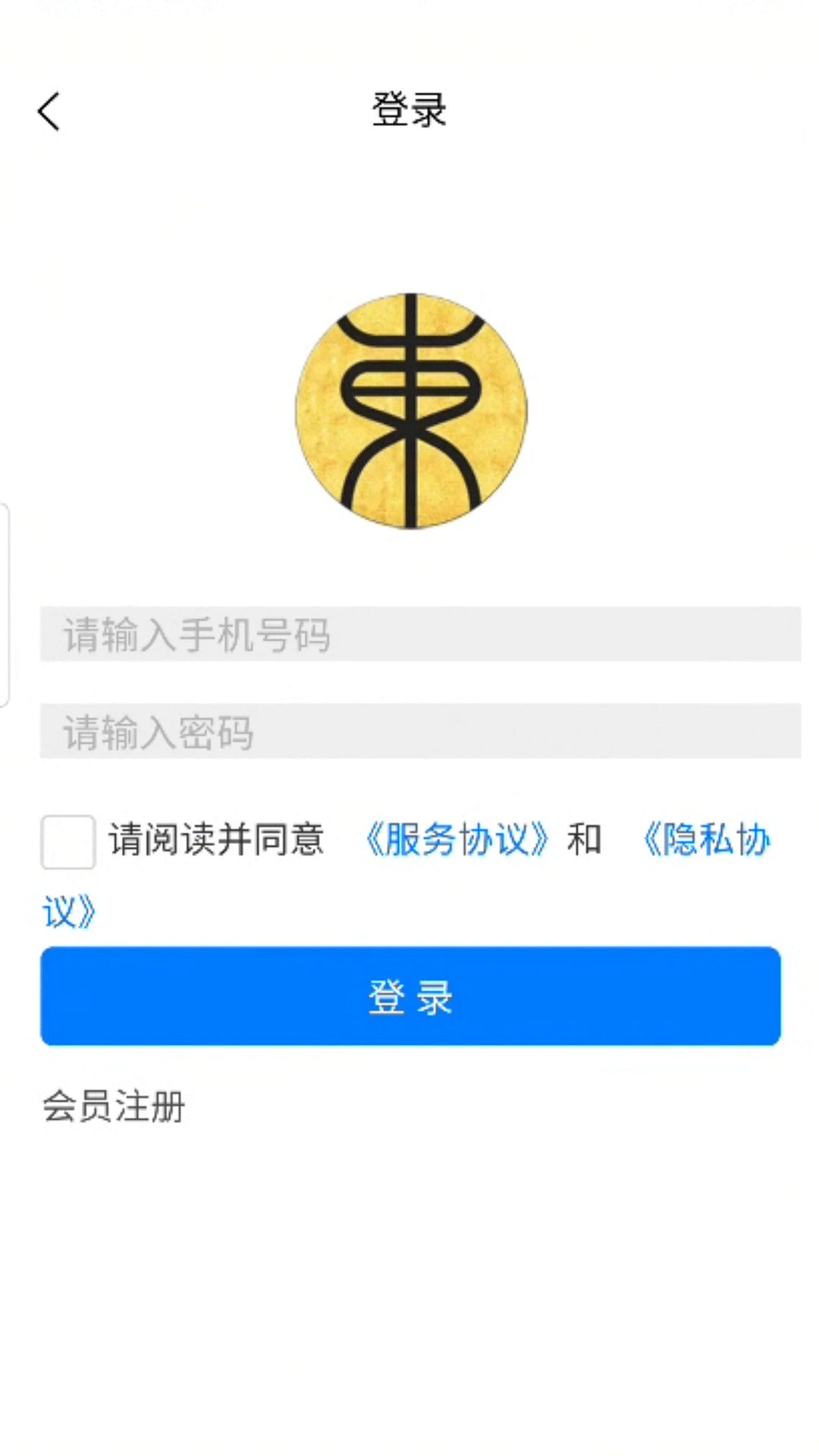Click the app logo above the phone field
819x1456 pixels.
point(409,409)
